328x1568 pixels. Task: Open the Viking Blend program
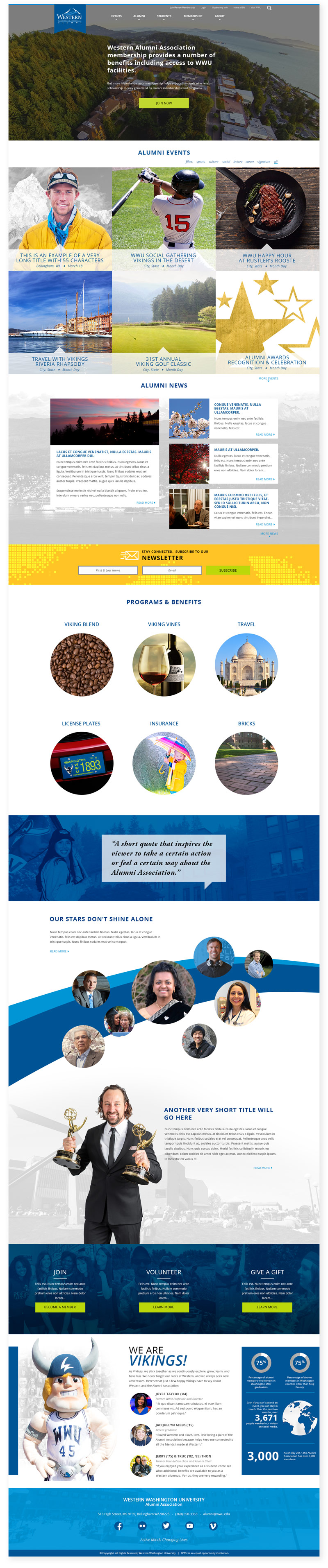82,664
